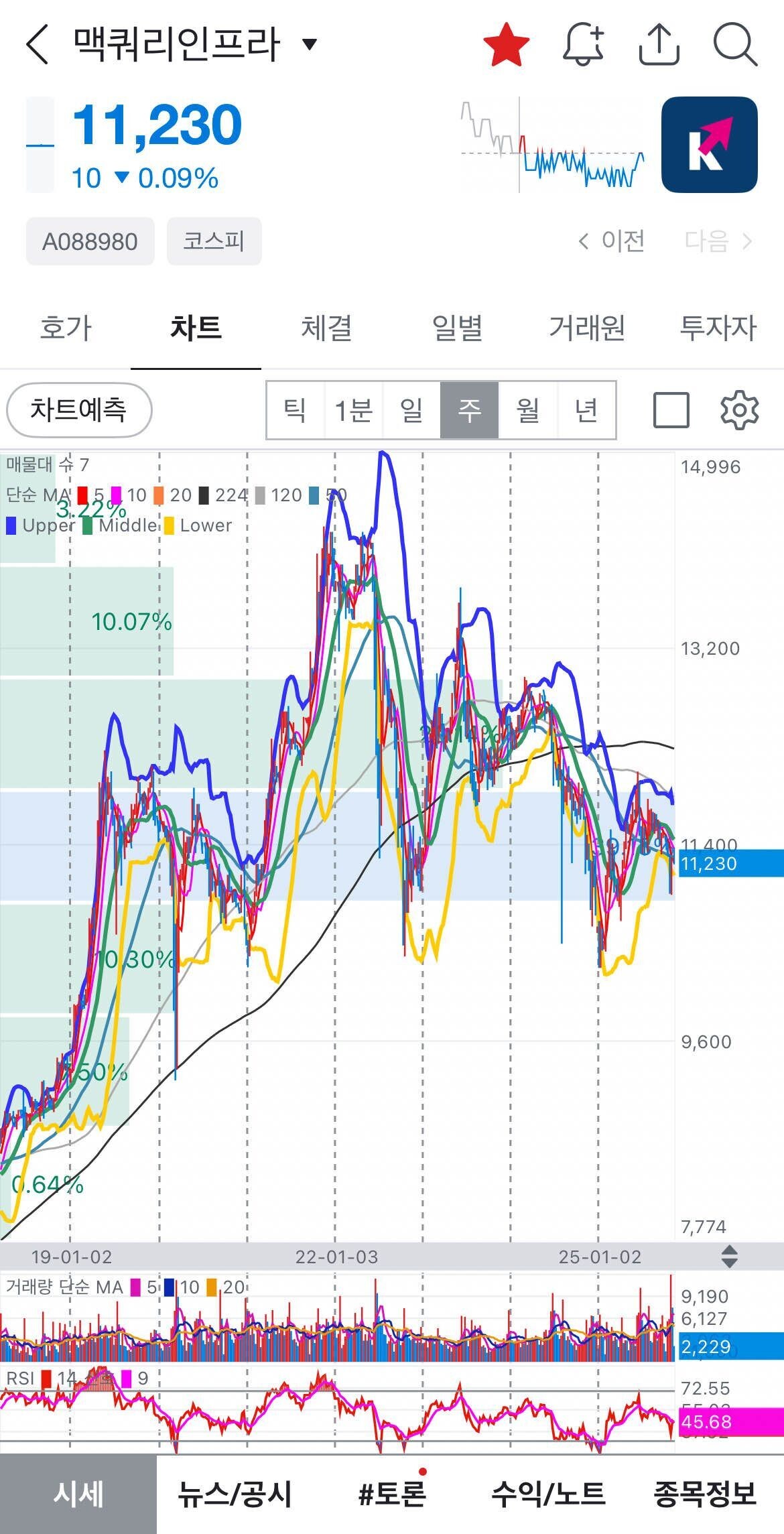Toggle the red favorite star

pyautogui.click(x=506, y=44)
